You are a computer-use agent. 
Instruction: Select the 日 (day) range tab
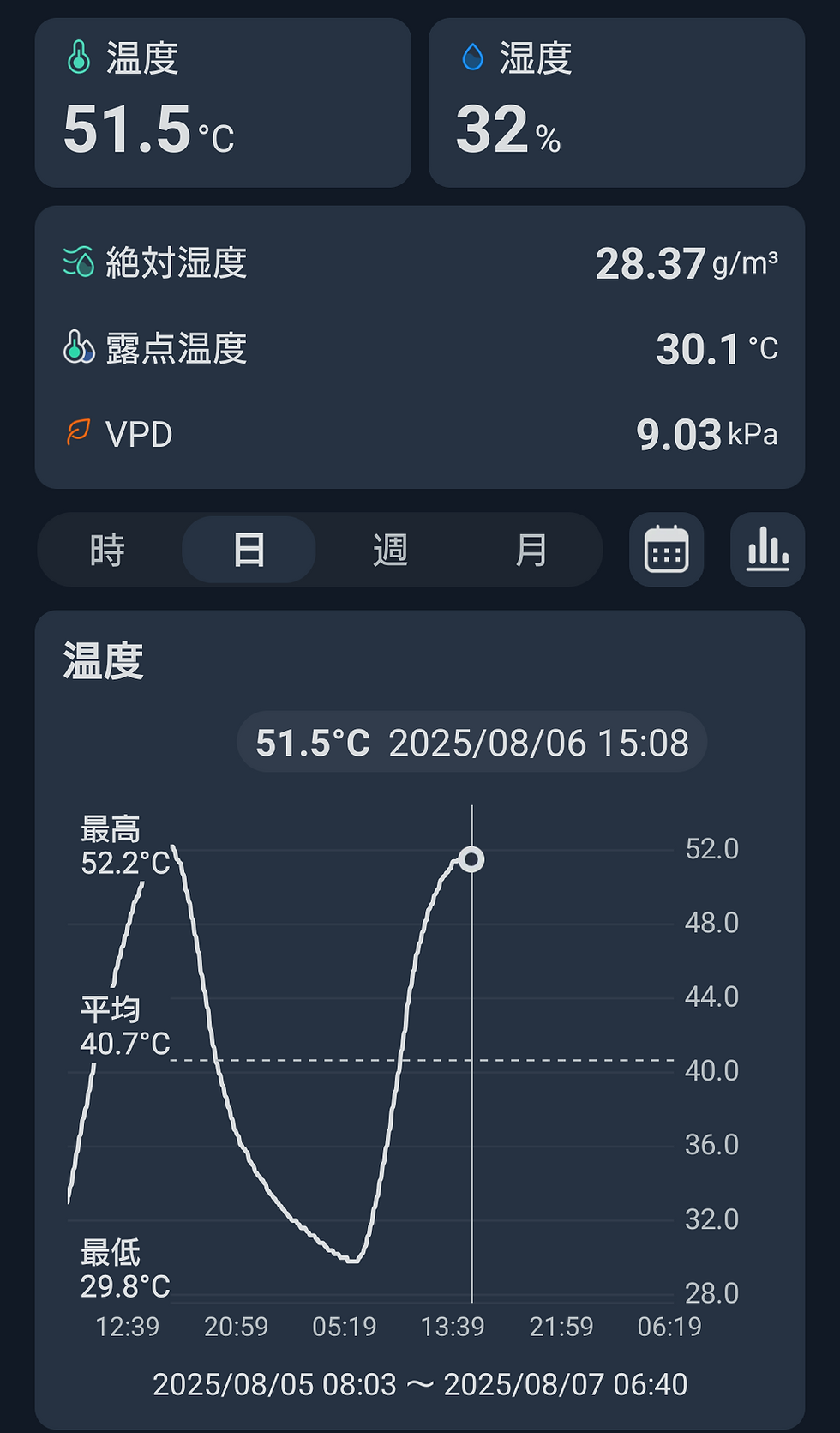[x=249, y=550]
